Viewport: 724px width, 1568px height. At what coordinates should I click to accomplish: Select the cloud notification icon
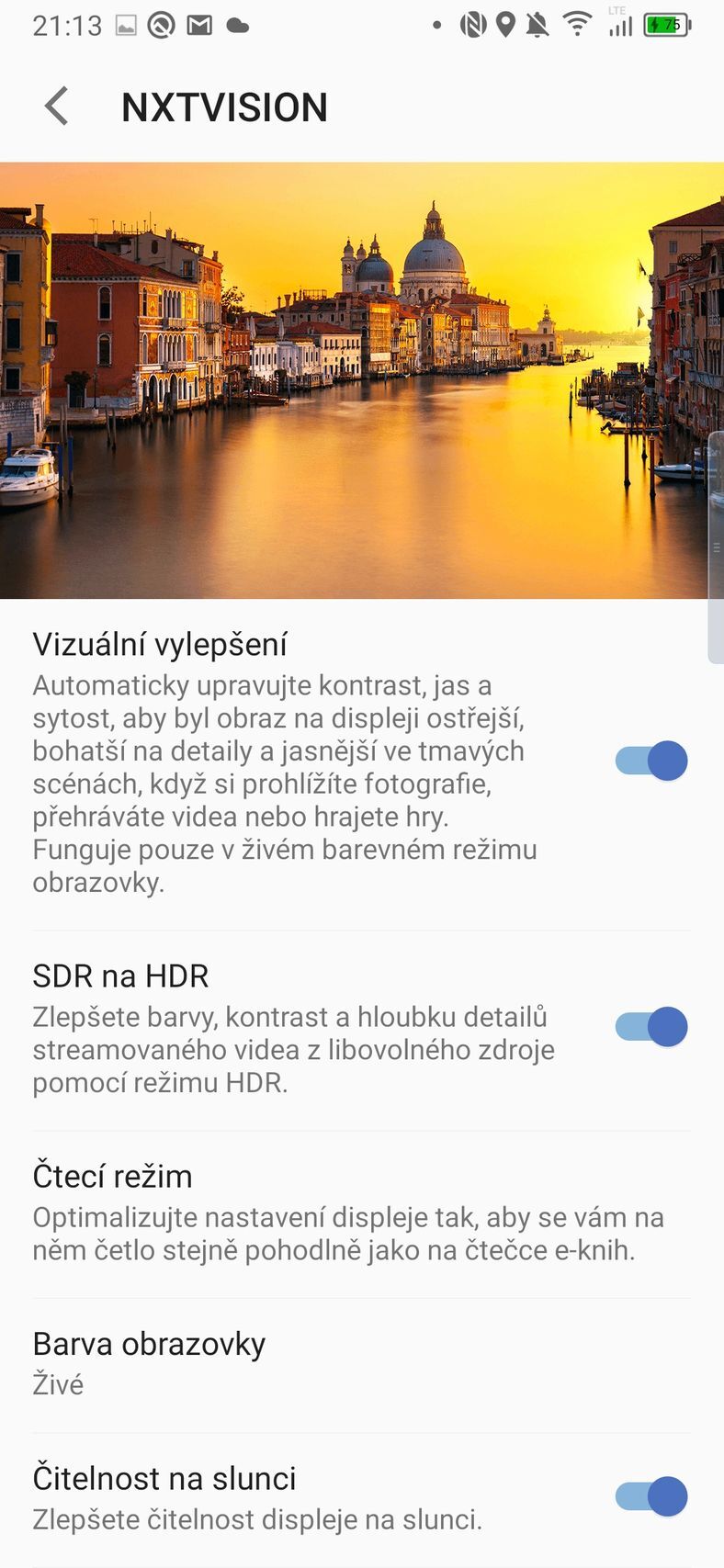click(238, 25)
